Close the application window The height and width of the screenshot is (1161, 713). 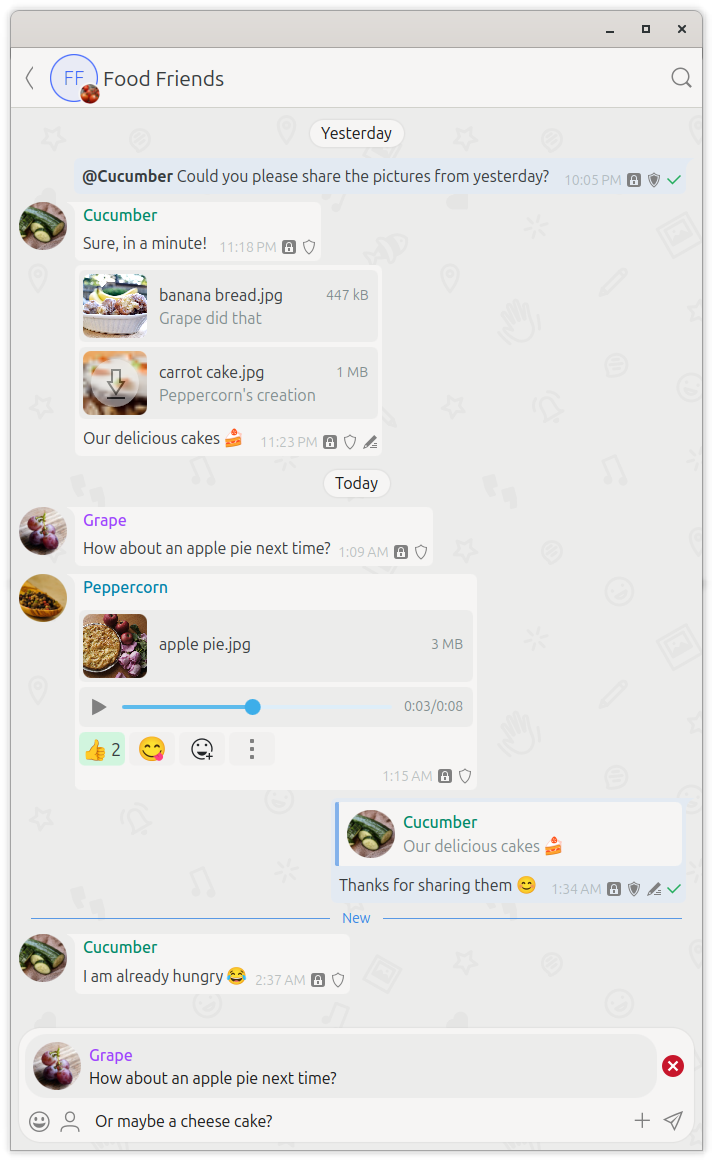(682, 30)
